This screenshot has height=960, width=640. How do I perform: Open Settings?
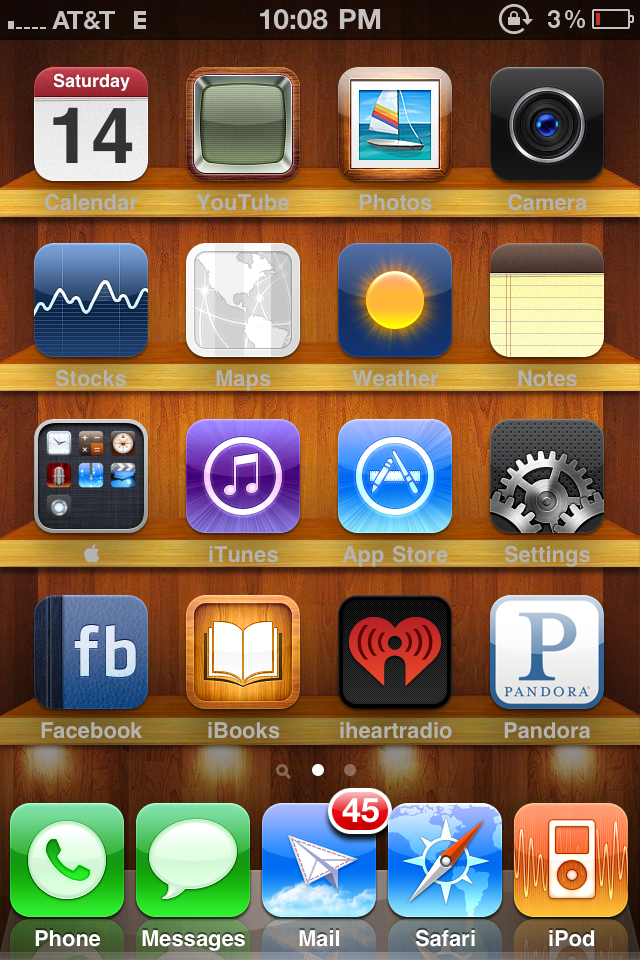[x=547, y=476]
